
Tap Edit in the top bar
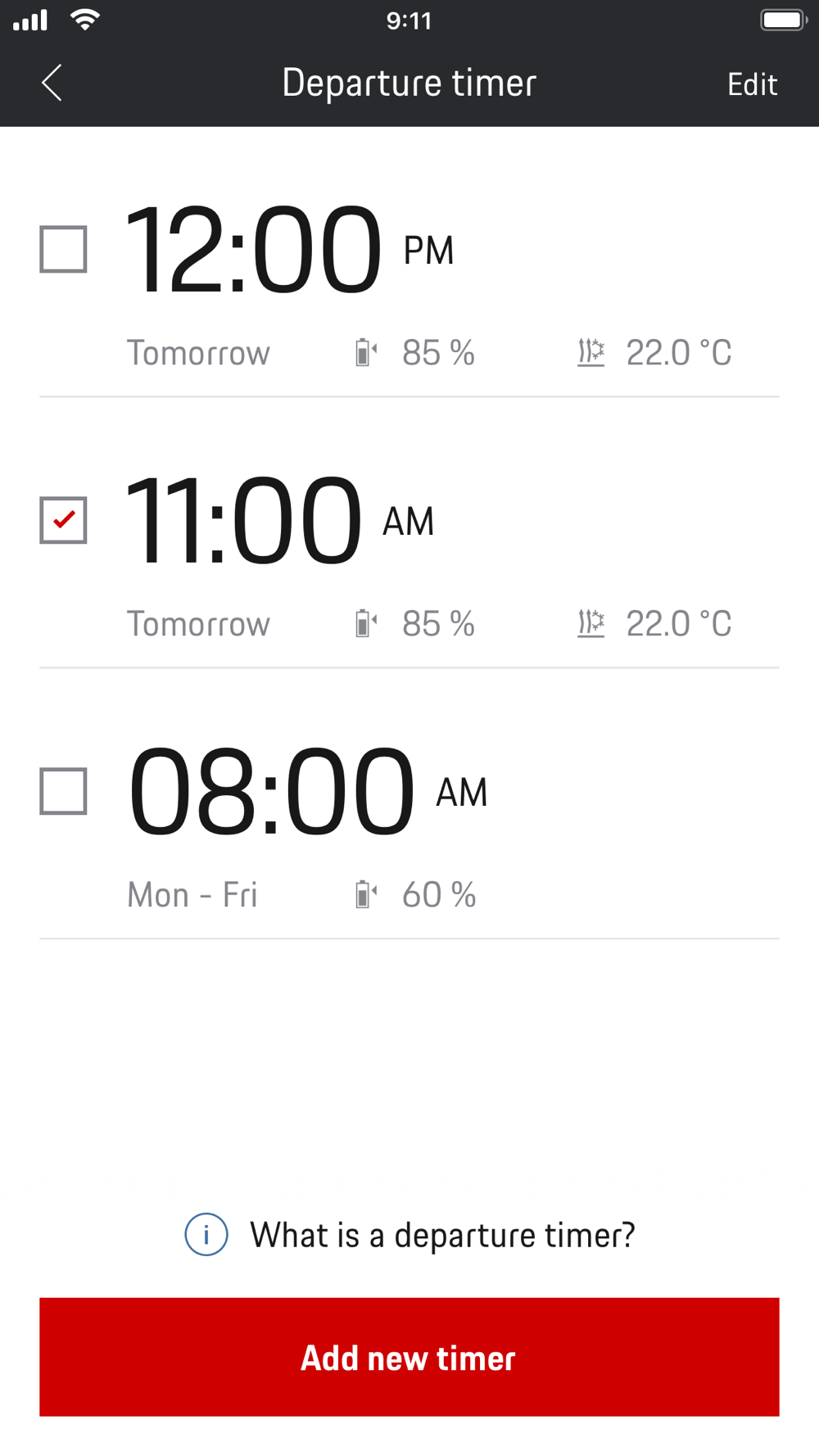752,84
